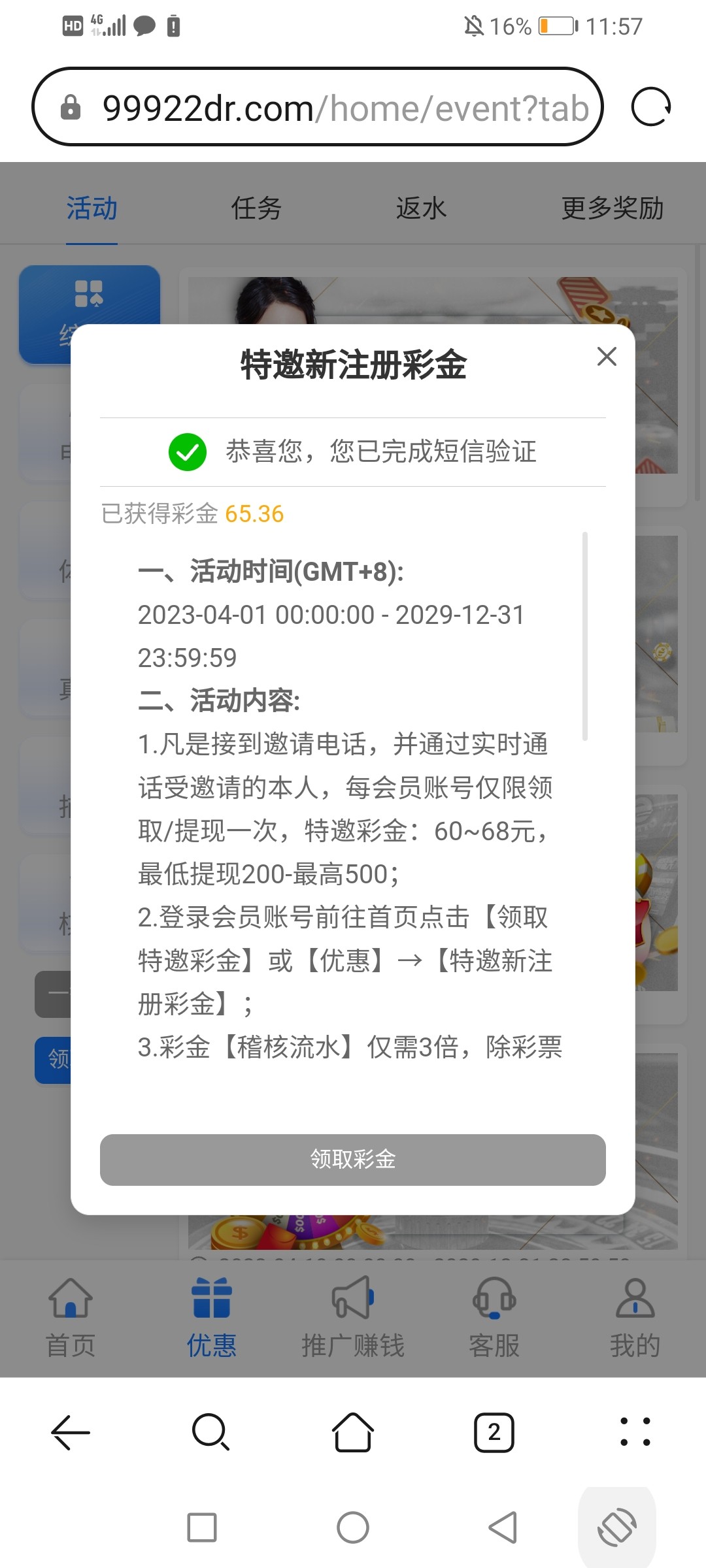Switch to the 返水 tab
Image resolution: width=706 pixels, height=1568 pixels.
[423, 208]
